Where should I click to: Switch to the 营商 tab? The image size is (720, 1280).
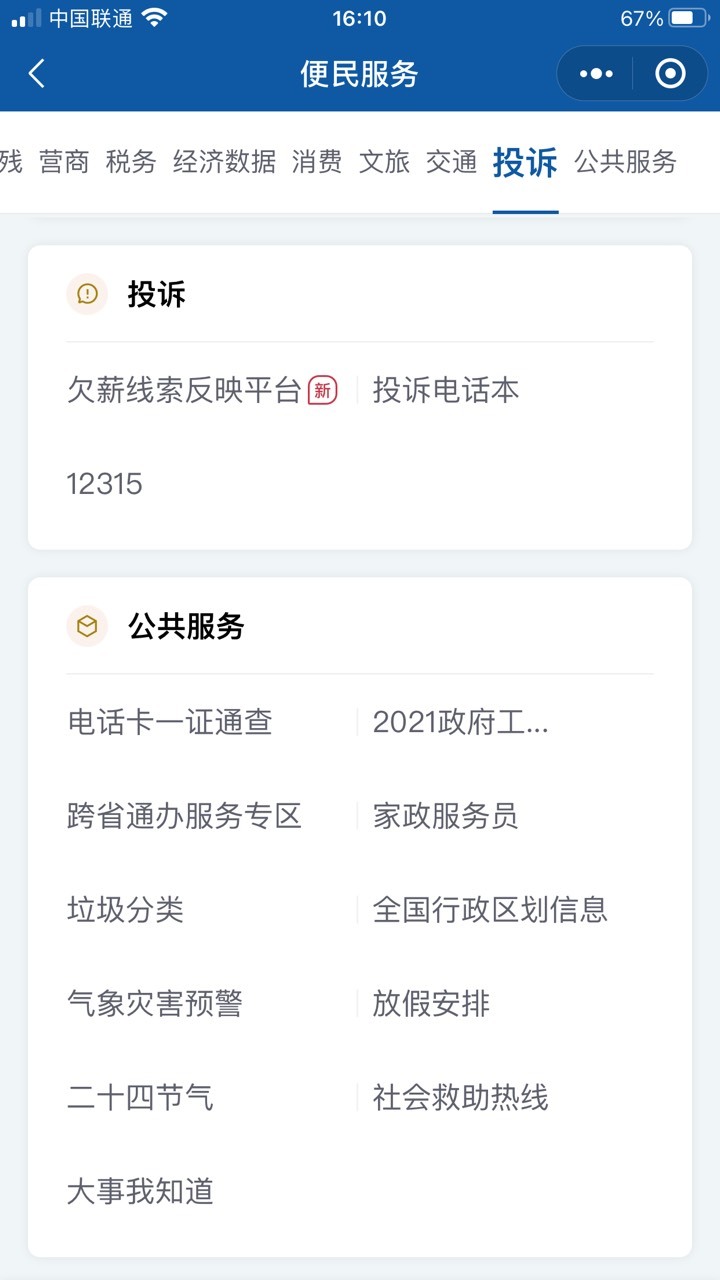point(64,162)
